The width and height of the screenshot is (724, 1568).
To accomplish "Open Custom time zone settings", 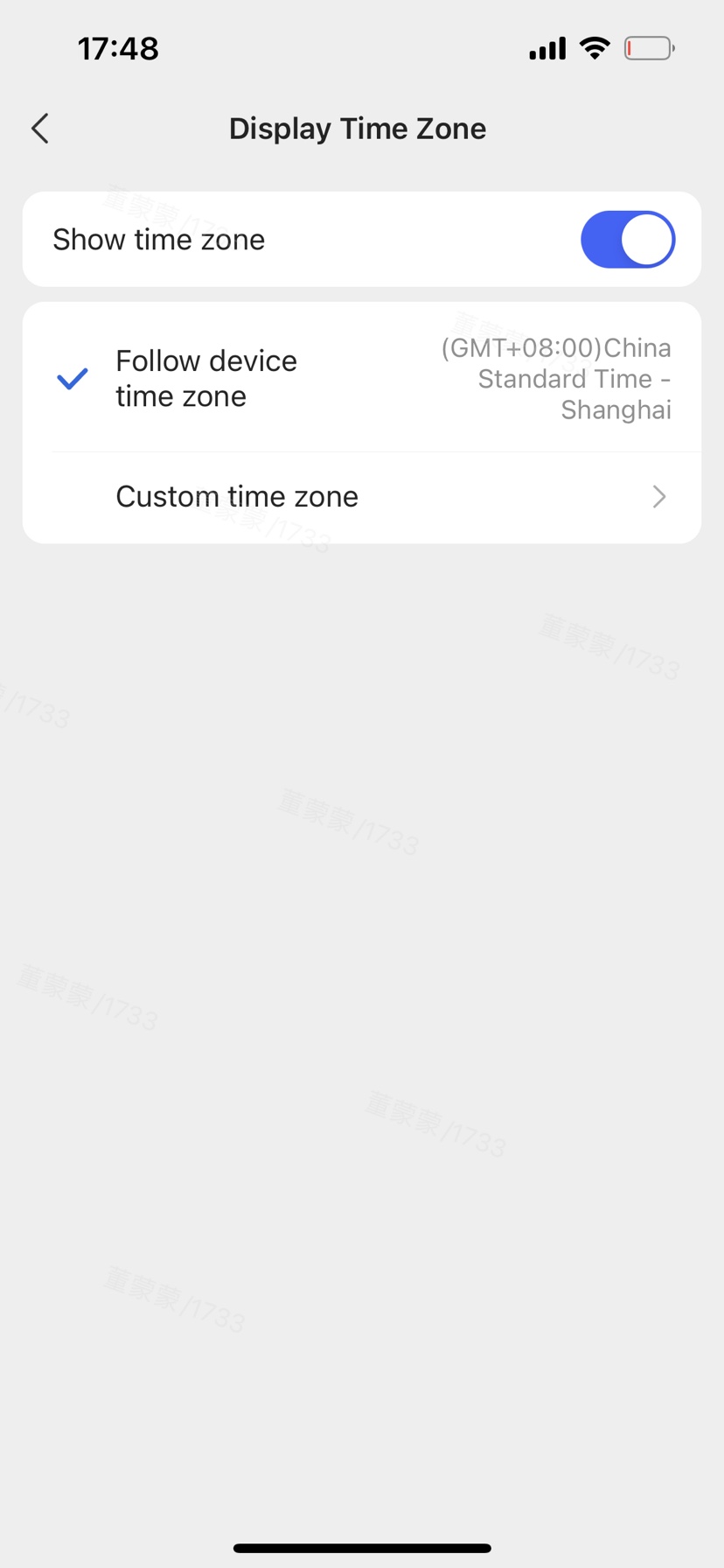I will (362, 497).
